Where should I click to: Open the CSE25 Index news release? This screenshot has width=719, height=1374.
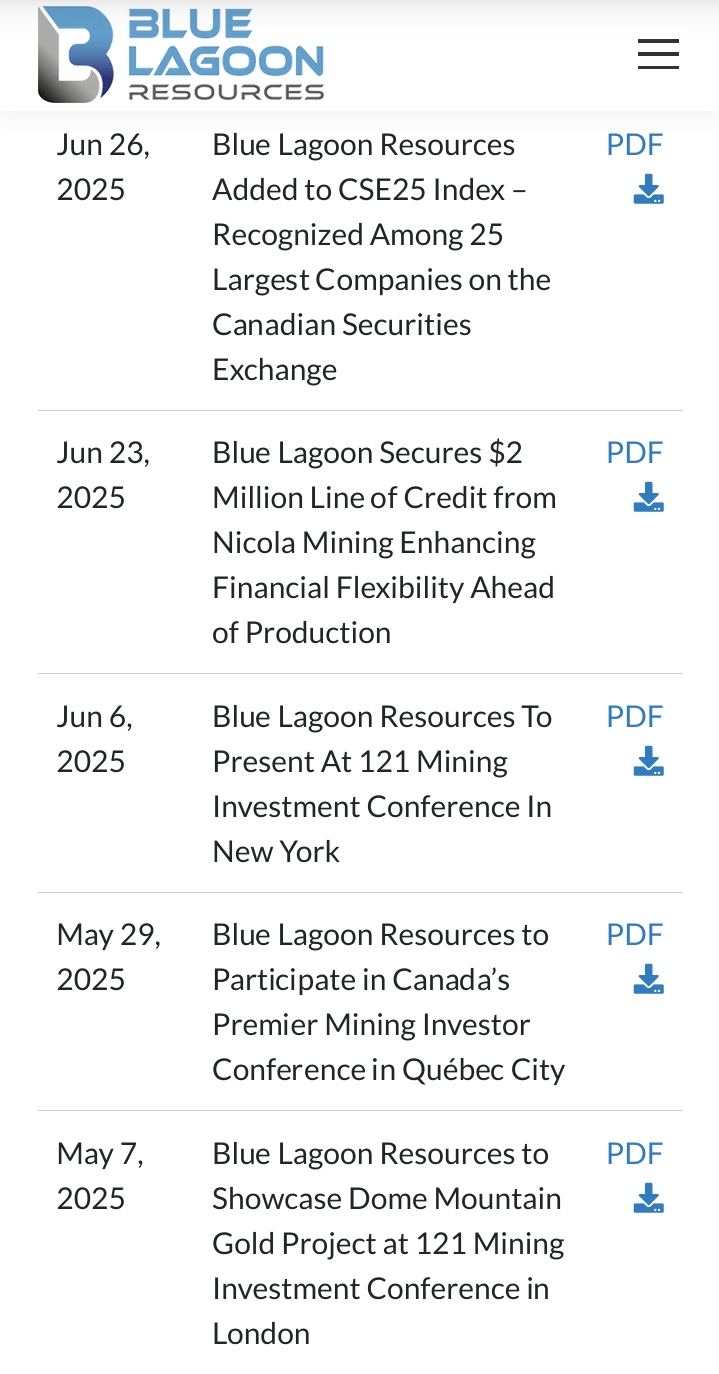click(x=382, y=257)
